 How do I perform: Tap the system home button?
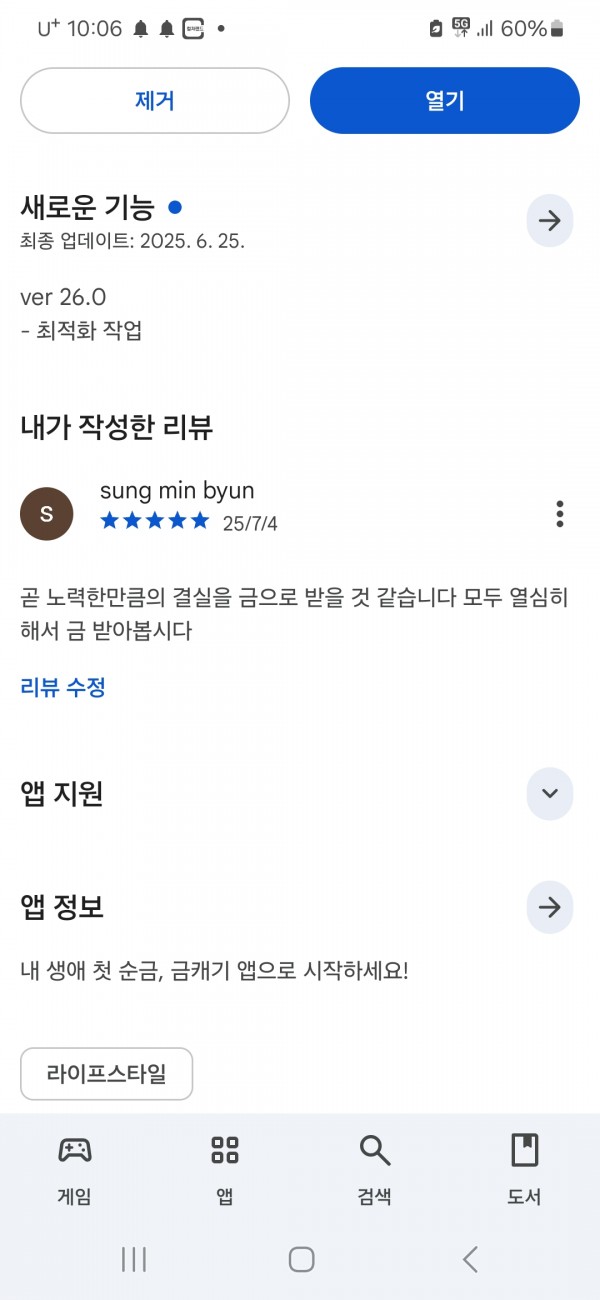pyautogui.click(x=301, y=1259)
